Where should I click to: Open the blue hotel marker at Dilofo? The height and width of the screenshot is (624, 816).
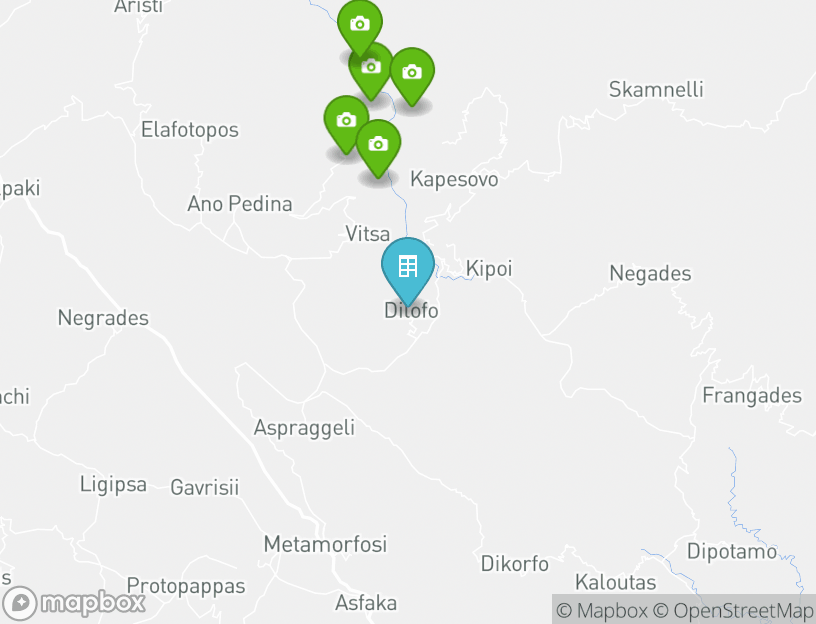(x=407, y=267)
